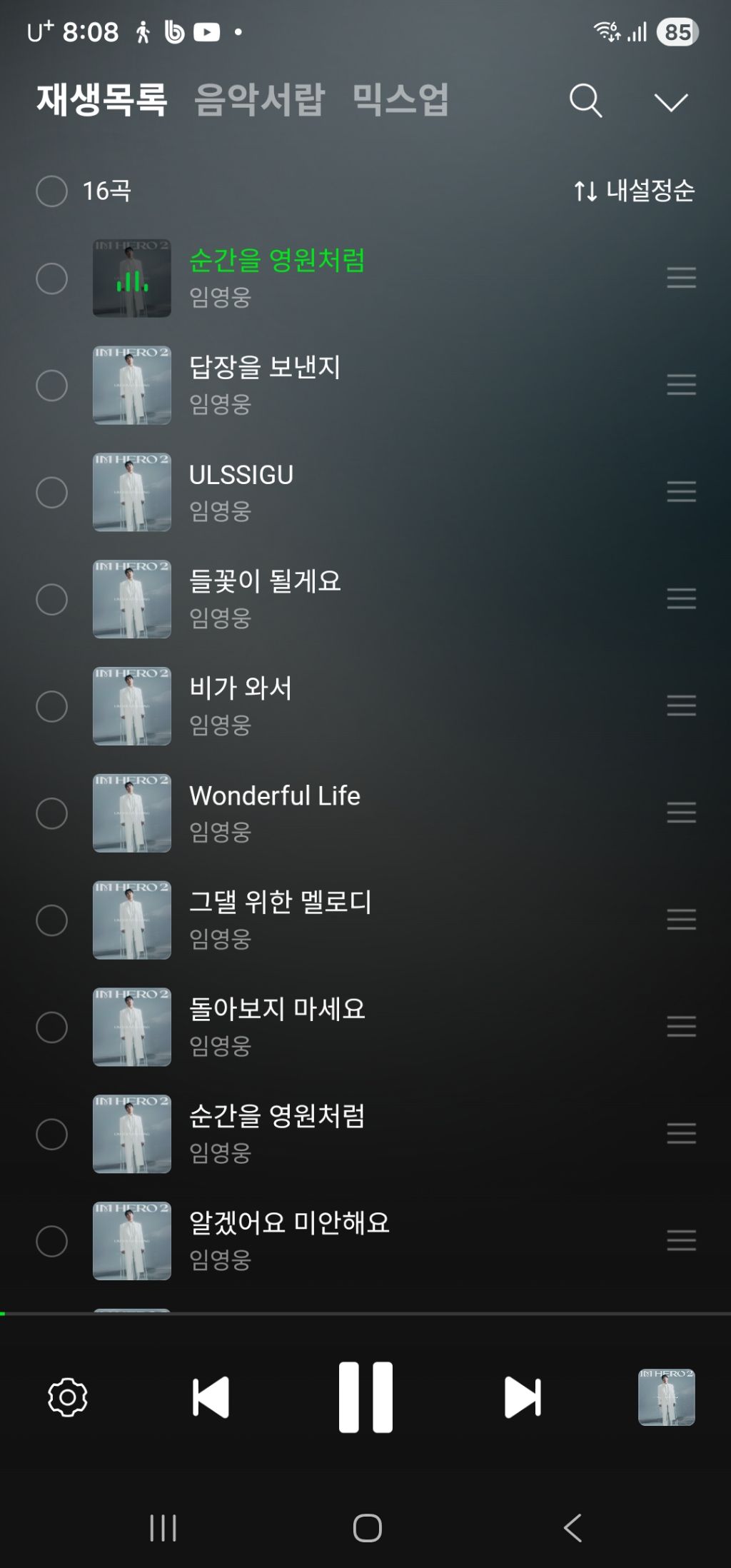Change the 내설정순 sort order
731x1568 pixels.
pos(634,191)
